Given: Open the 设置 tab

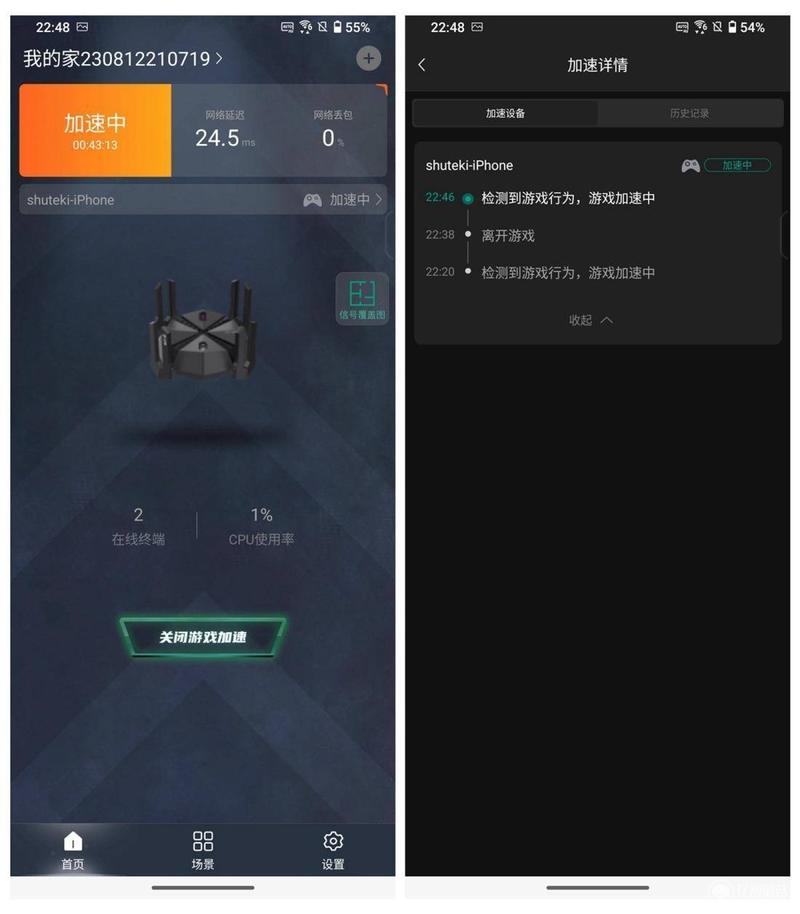Looking at the screenshot, I should 333,850.
